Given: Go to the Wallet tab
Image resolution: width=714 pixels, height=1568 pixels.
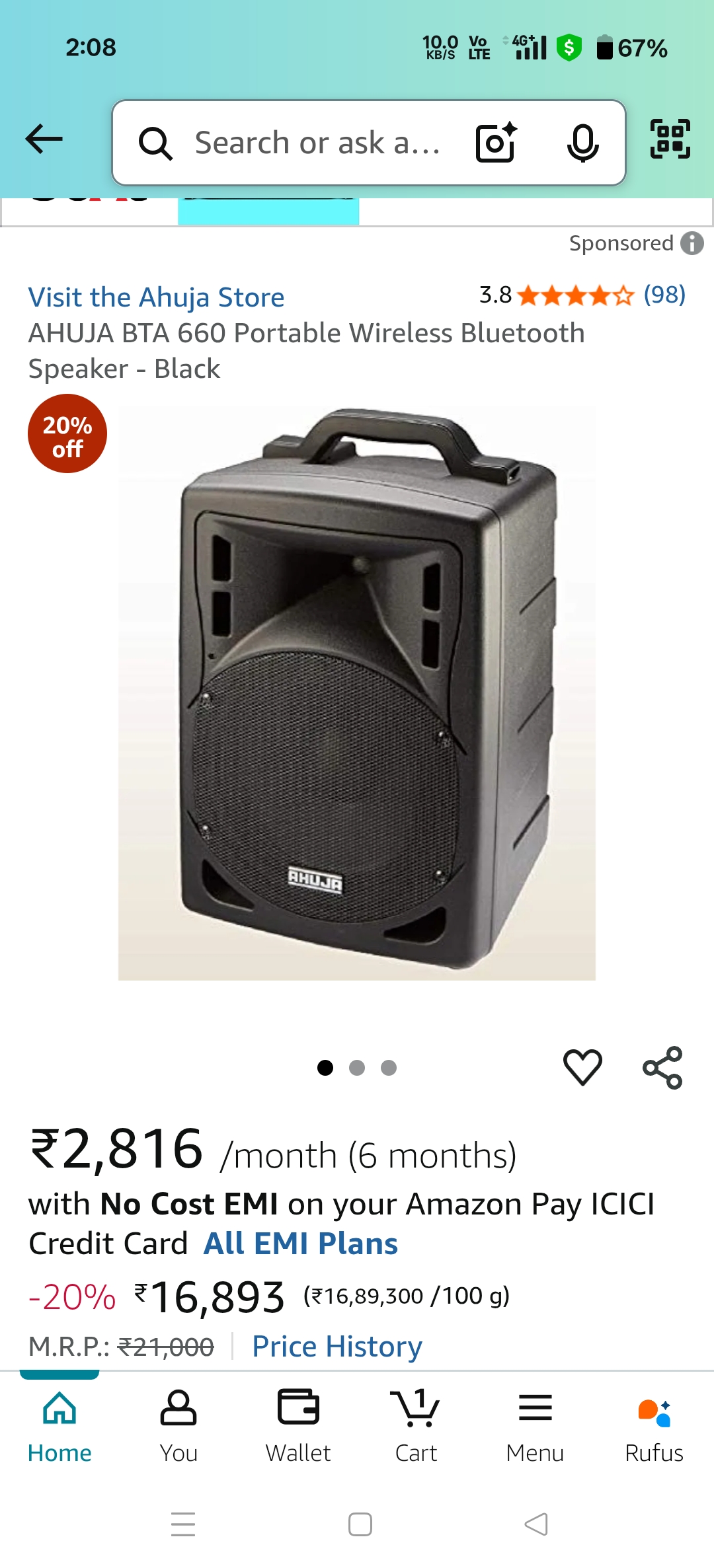Looking at the screenshot, I should point(298,1425).
